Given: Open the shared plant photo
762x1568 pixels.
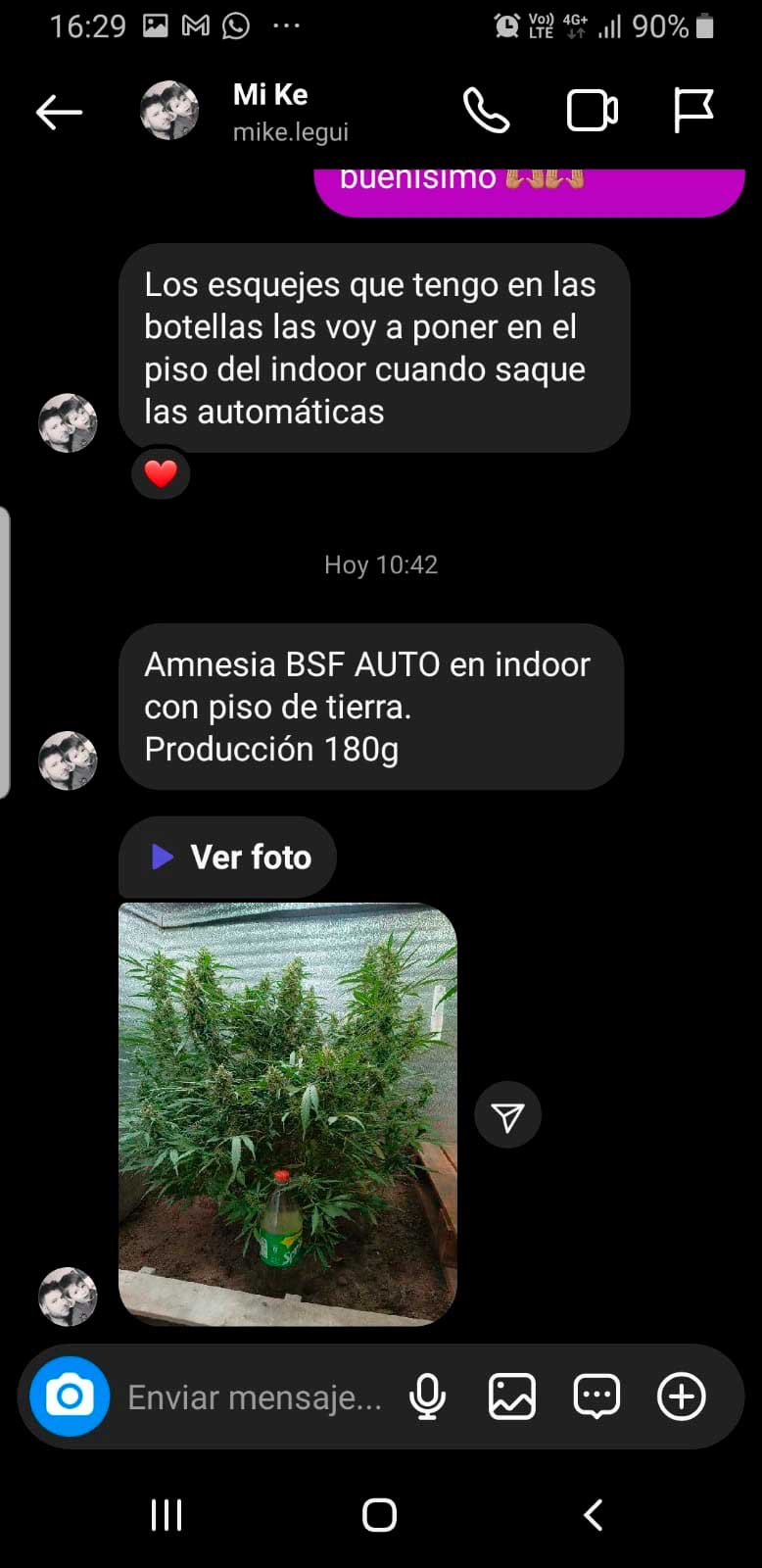Looking at the screenshot, I should (x=287, y=1113).
